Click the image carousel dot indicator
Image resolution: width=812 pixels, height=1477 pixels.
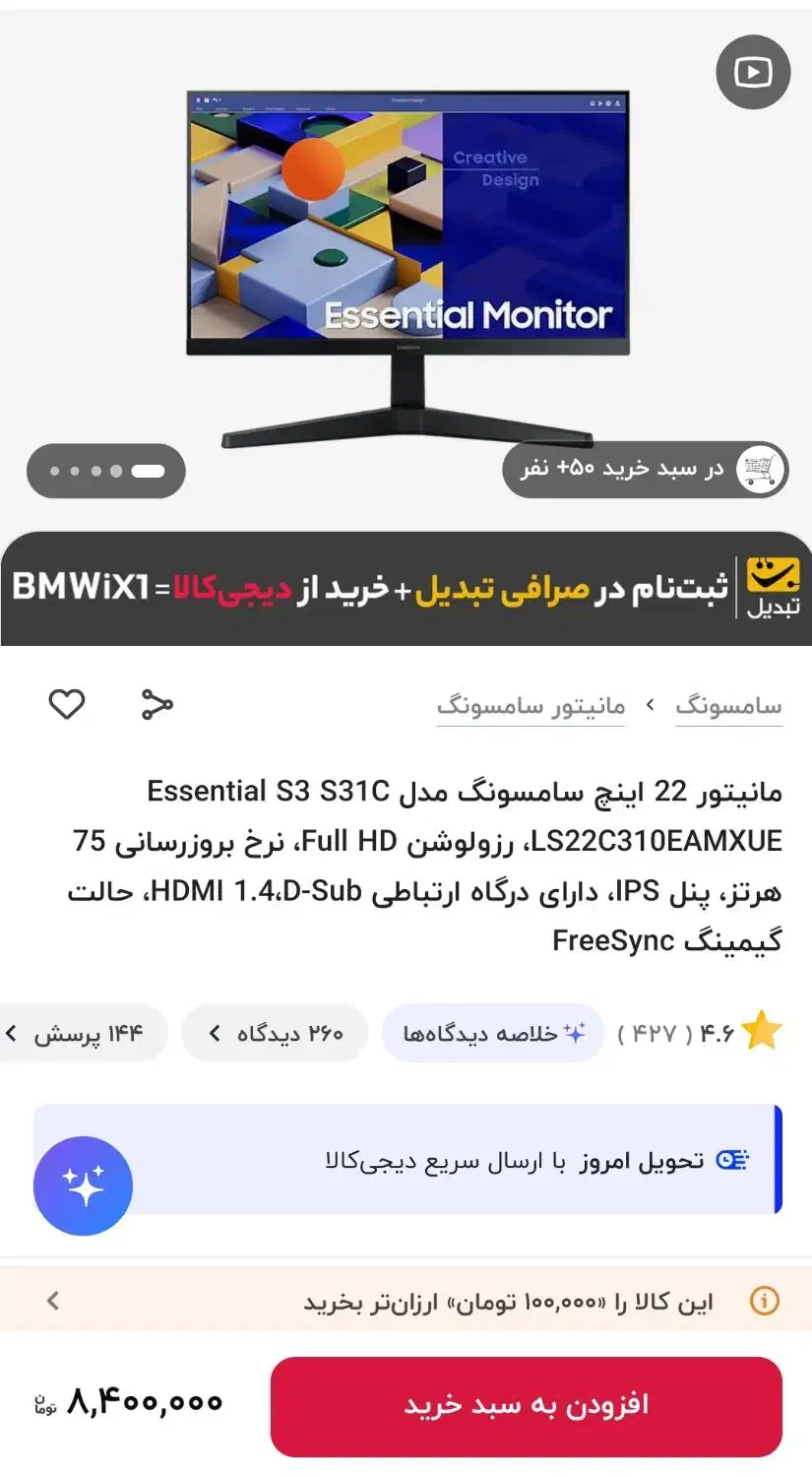tap(105, 471)
